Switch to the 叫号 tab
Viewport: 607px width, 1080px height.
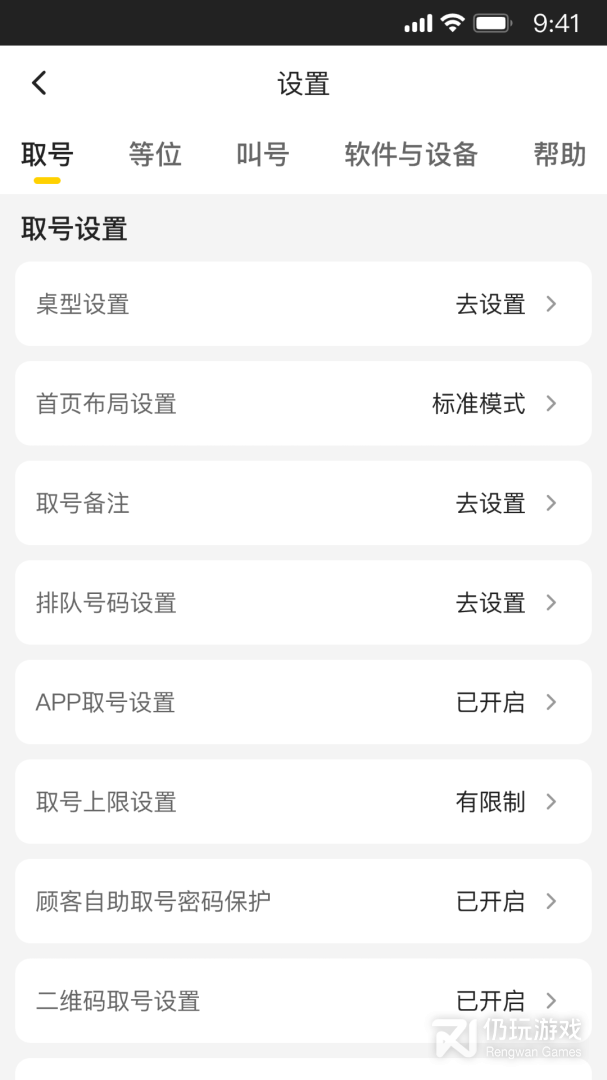[262, 155]
